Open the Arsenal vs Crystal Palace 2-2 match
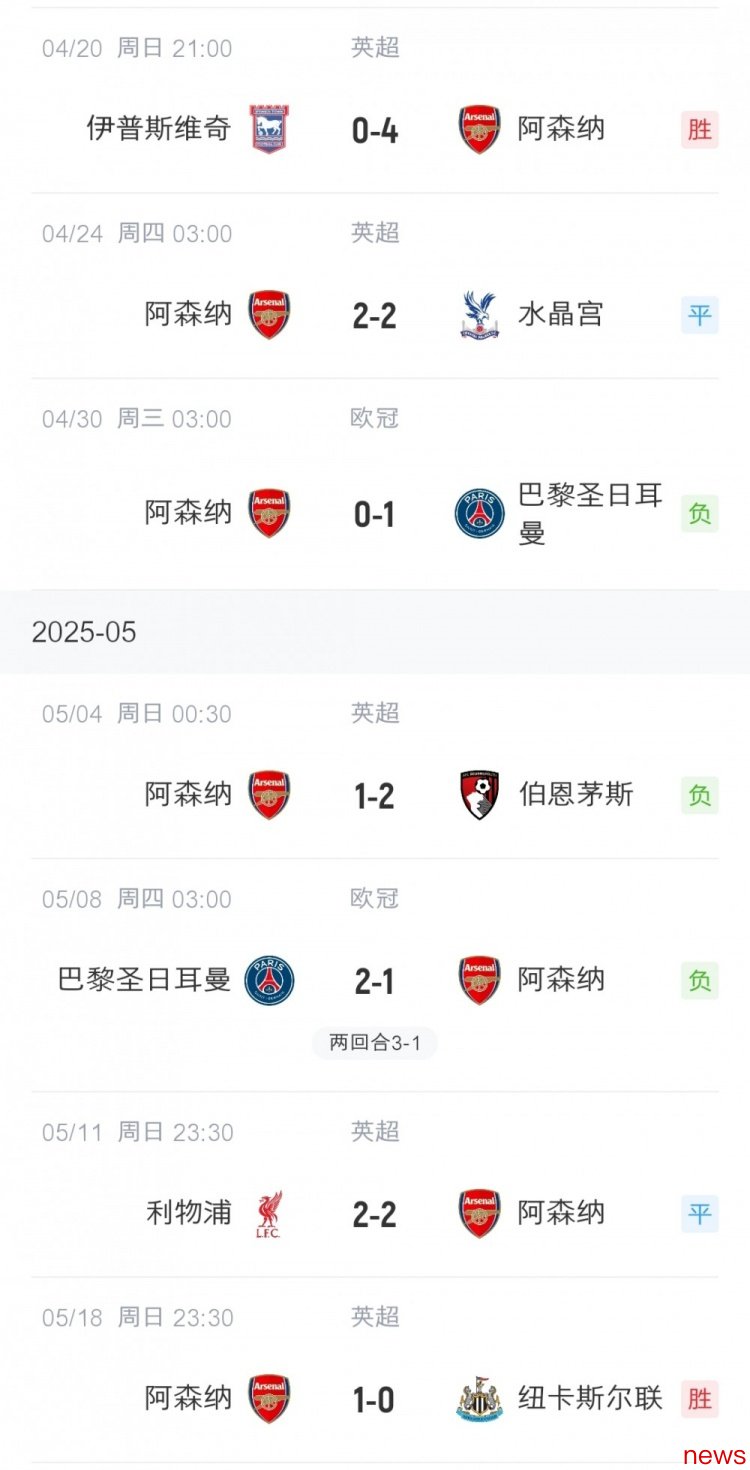The image size is (750, 1470). point(375,286)
